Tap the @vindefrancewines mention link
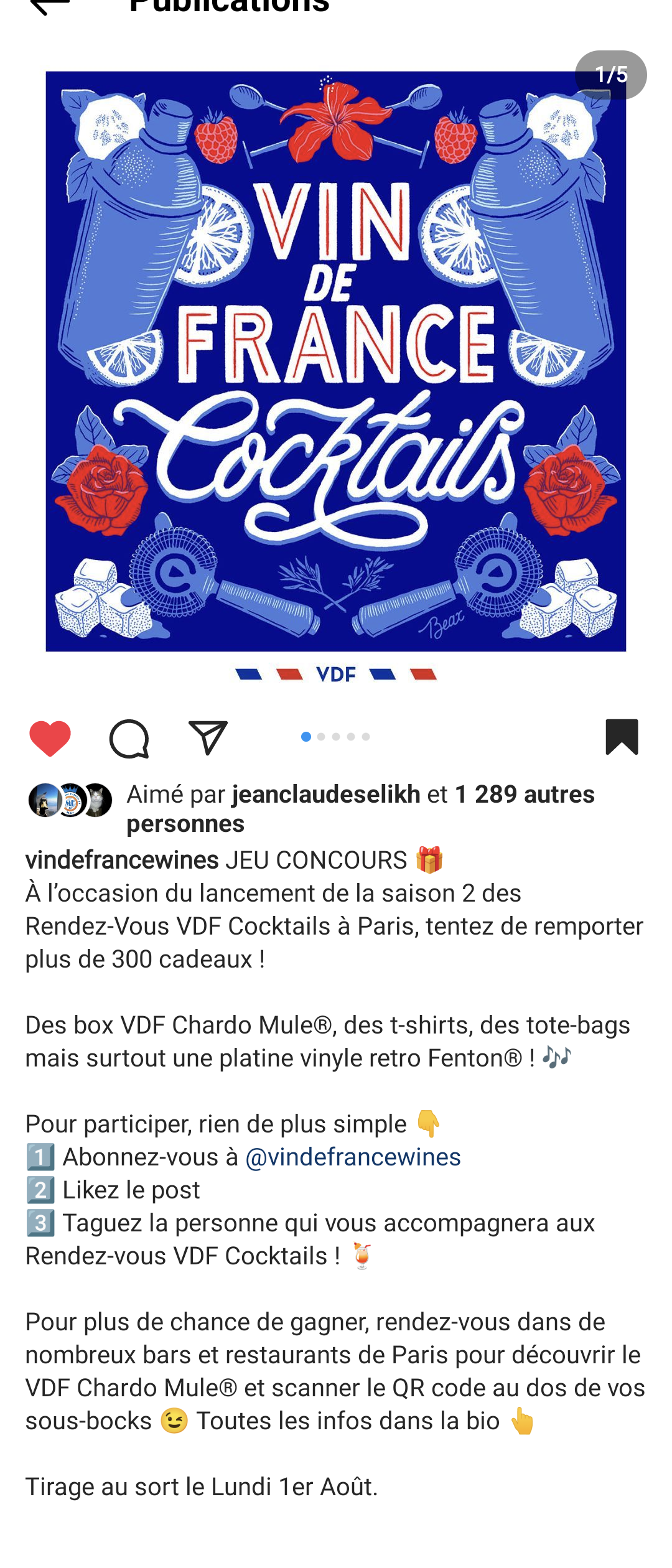 click(x=353, y=1157)
